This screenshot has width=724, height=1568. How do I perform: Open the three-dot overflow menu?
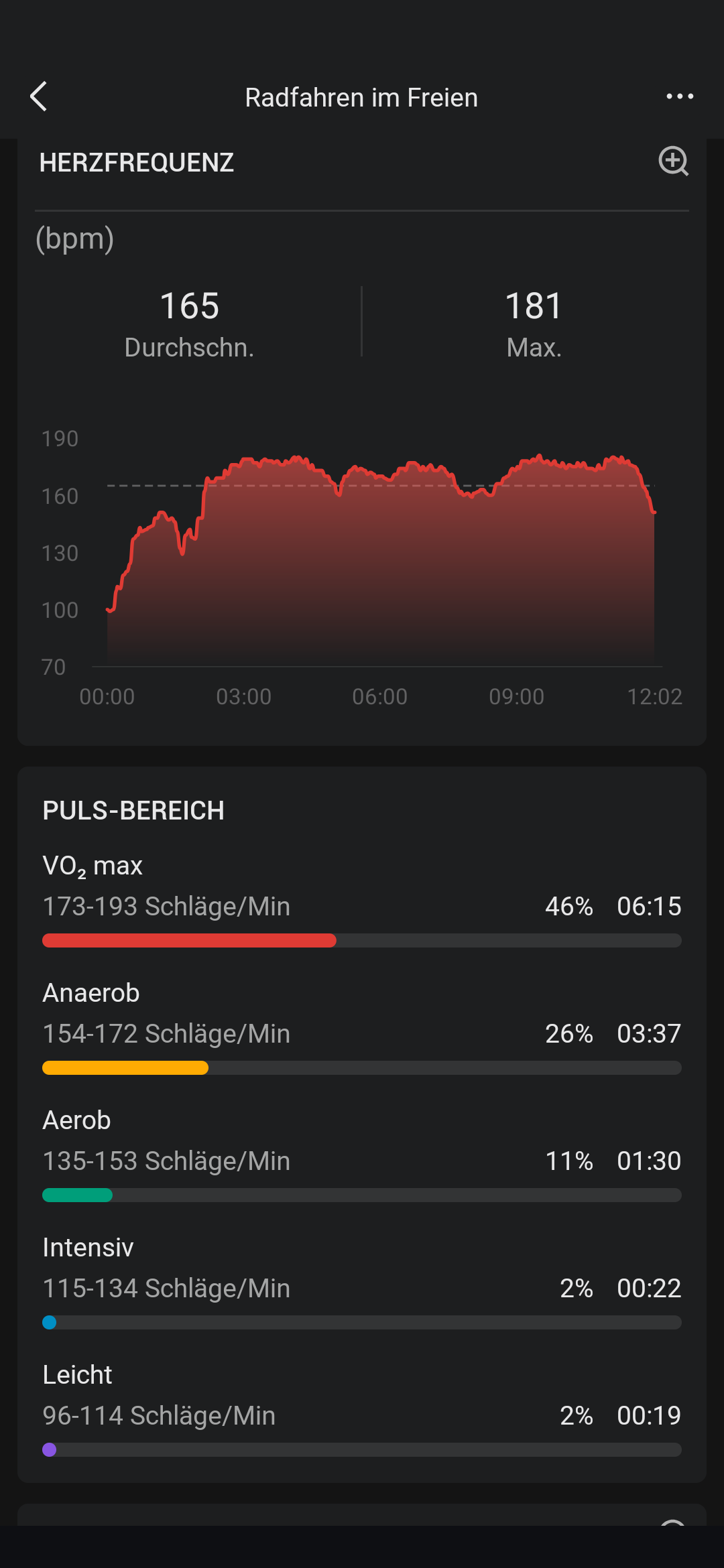tap(680, 96)
